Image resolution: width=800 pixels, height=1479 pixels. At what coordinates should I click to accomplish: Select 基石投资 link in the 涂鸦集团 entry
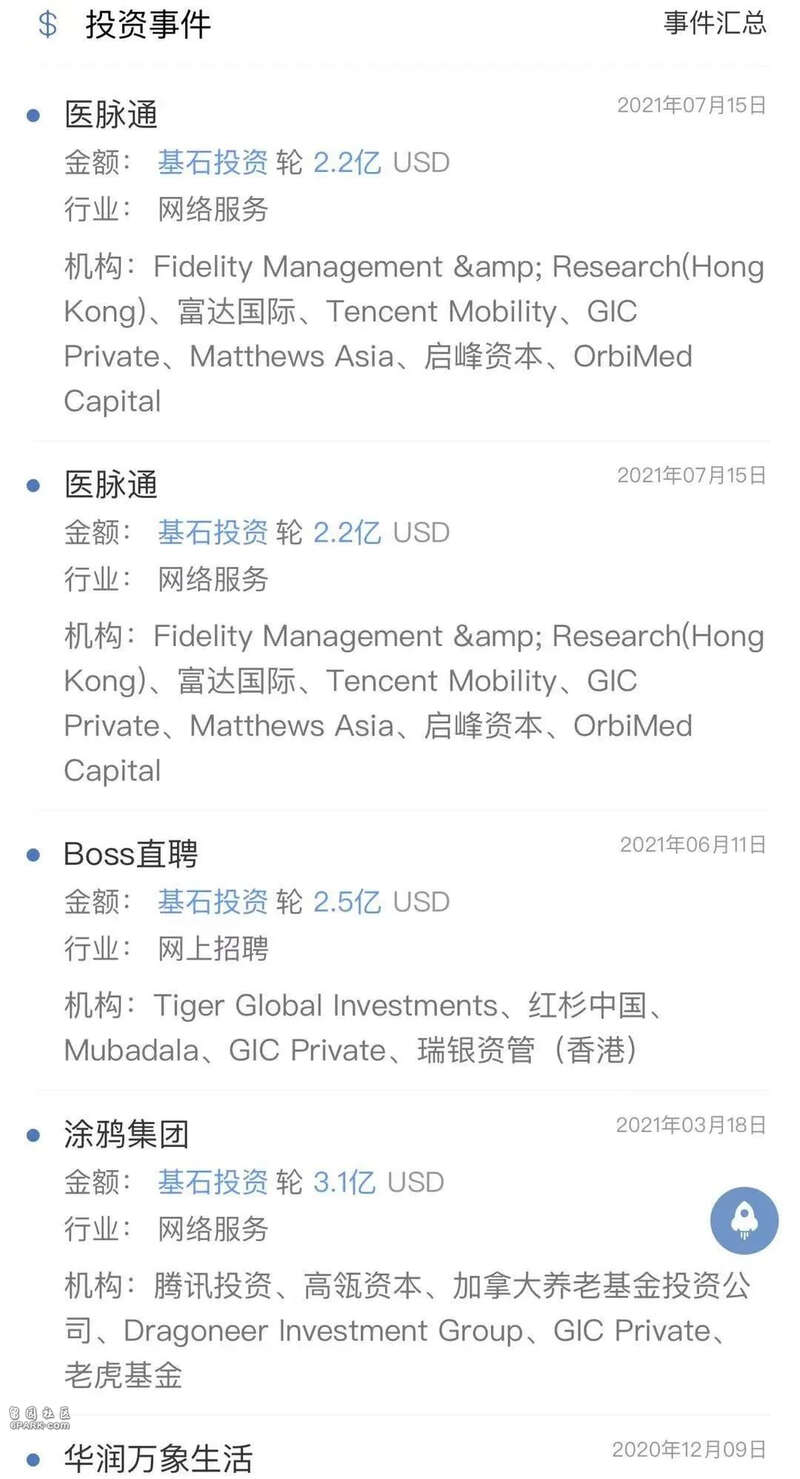212,1181
